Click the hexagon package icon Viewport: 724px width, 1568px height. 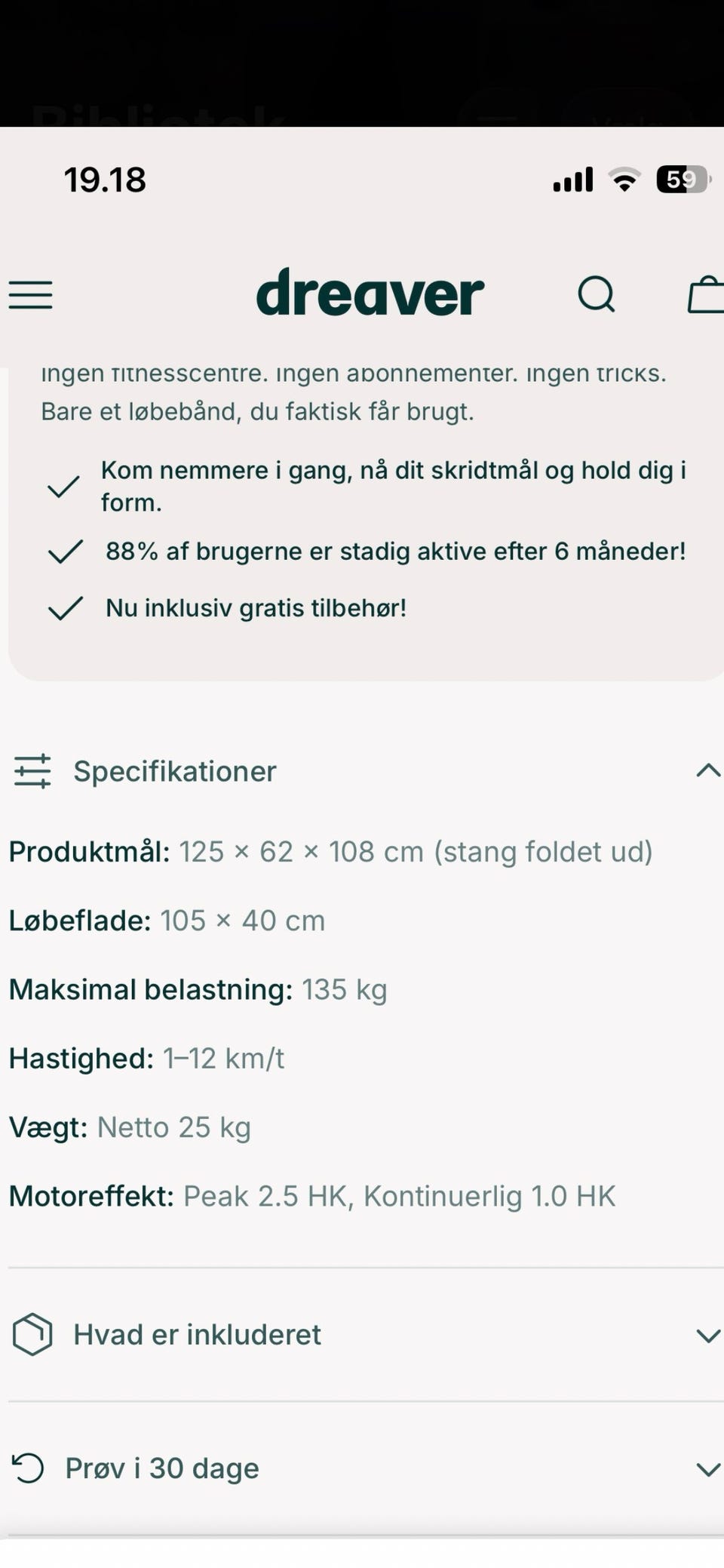pyautogui.click(x=32, y=1334)
